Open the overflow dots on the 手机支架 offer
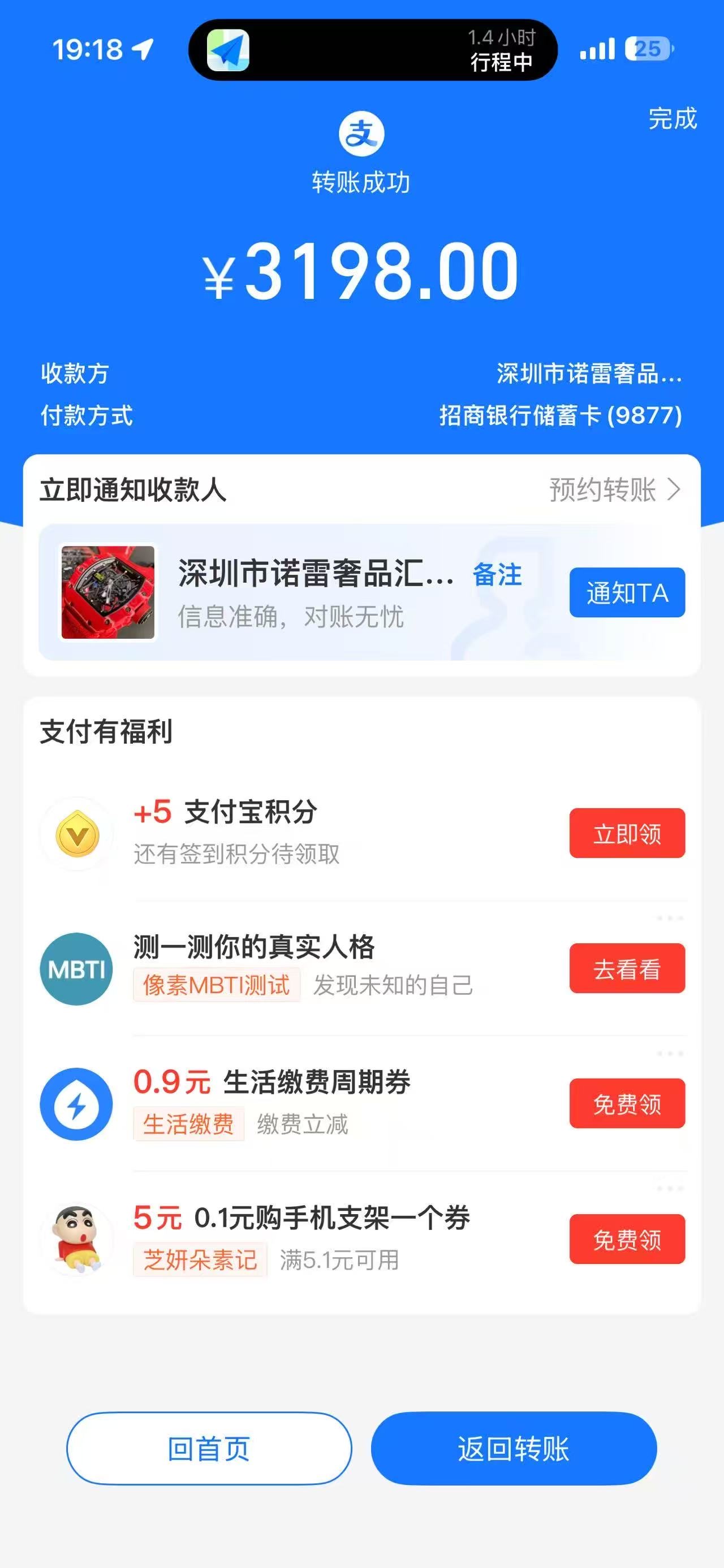The image size is (724, 1568). pyautogui.click(x=670, y=1188)
